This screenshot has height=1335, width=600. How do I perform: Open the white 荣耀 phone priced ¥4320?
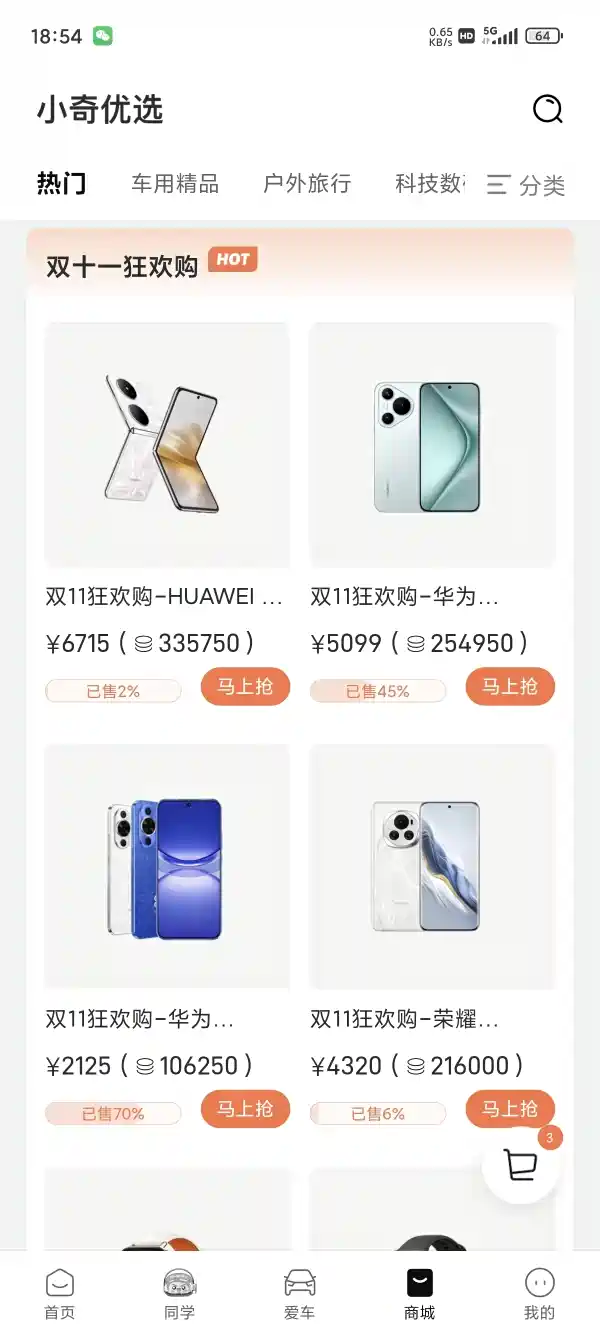pos(432,867)
